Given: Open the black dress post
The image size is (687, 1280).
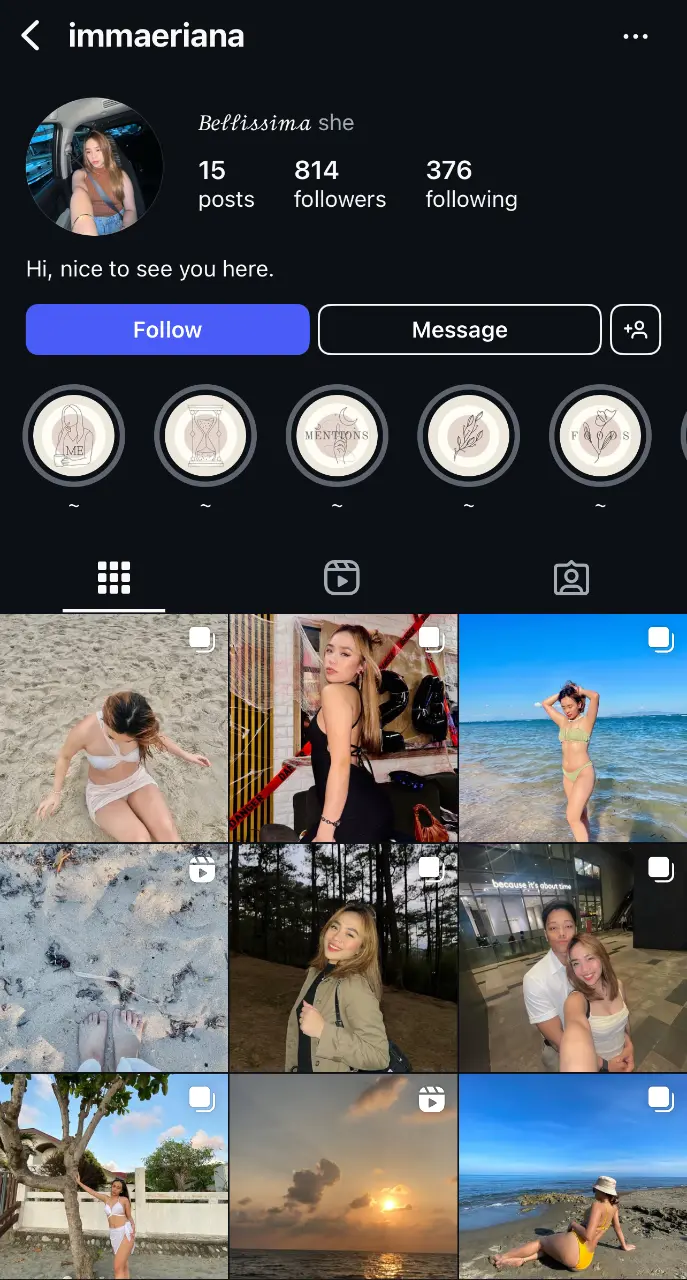Looking at the screenshot, I should click(343, 728).
